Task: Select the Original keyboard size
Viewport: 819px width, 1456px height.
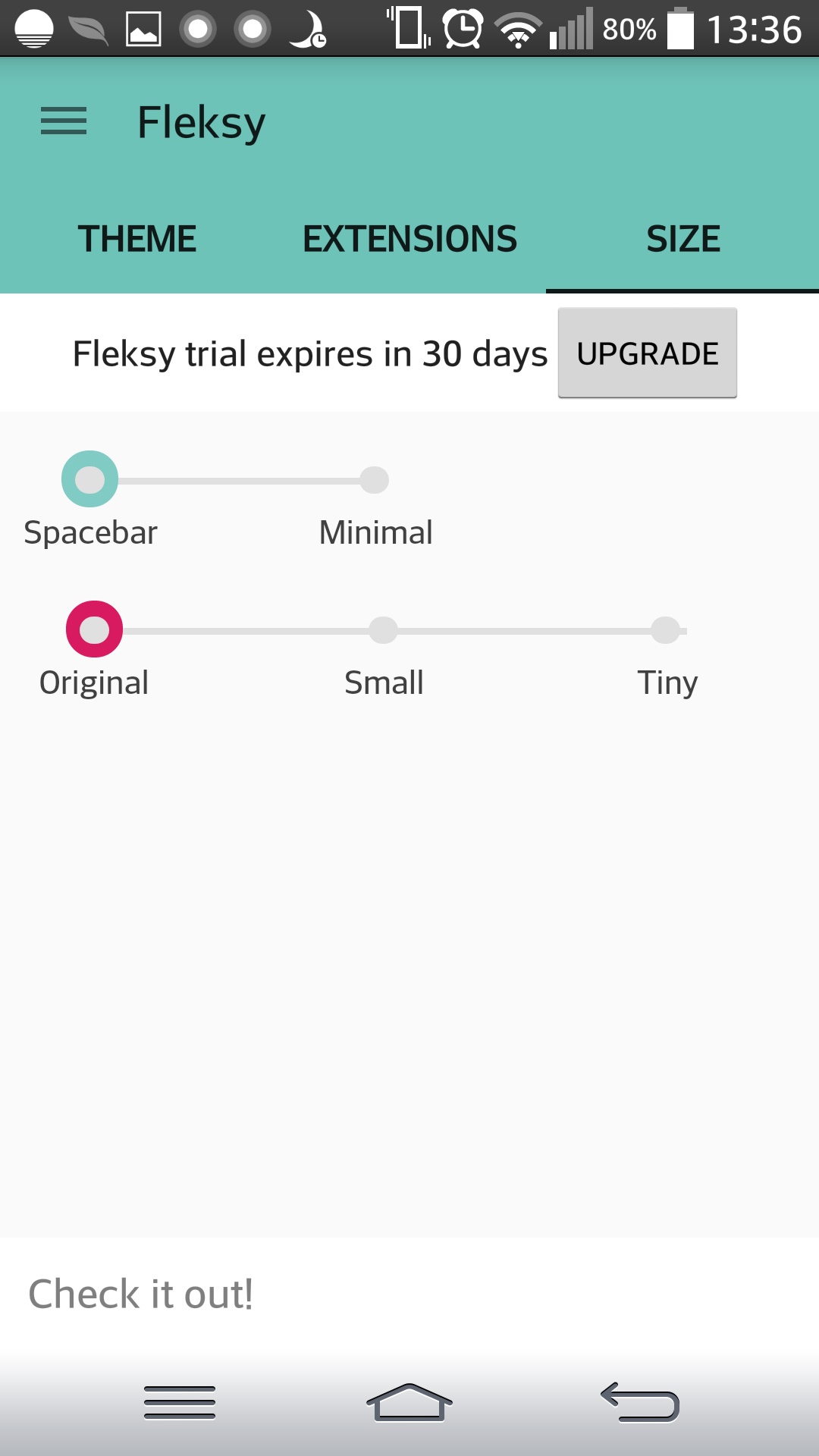Action: tap(94, 629)
